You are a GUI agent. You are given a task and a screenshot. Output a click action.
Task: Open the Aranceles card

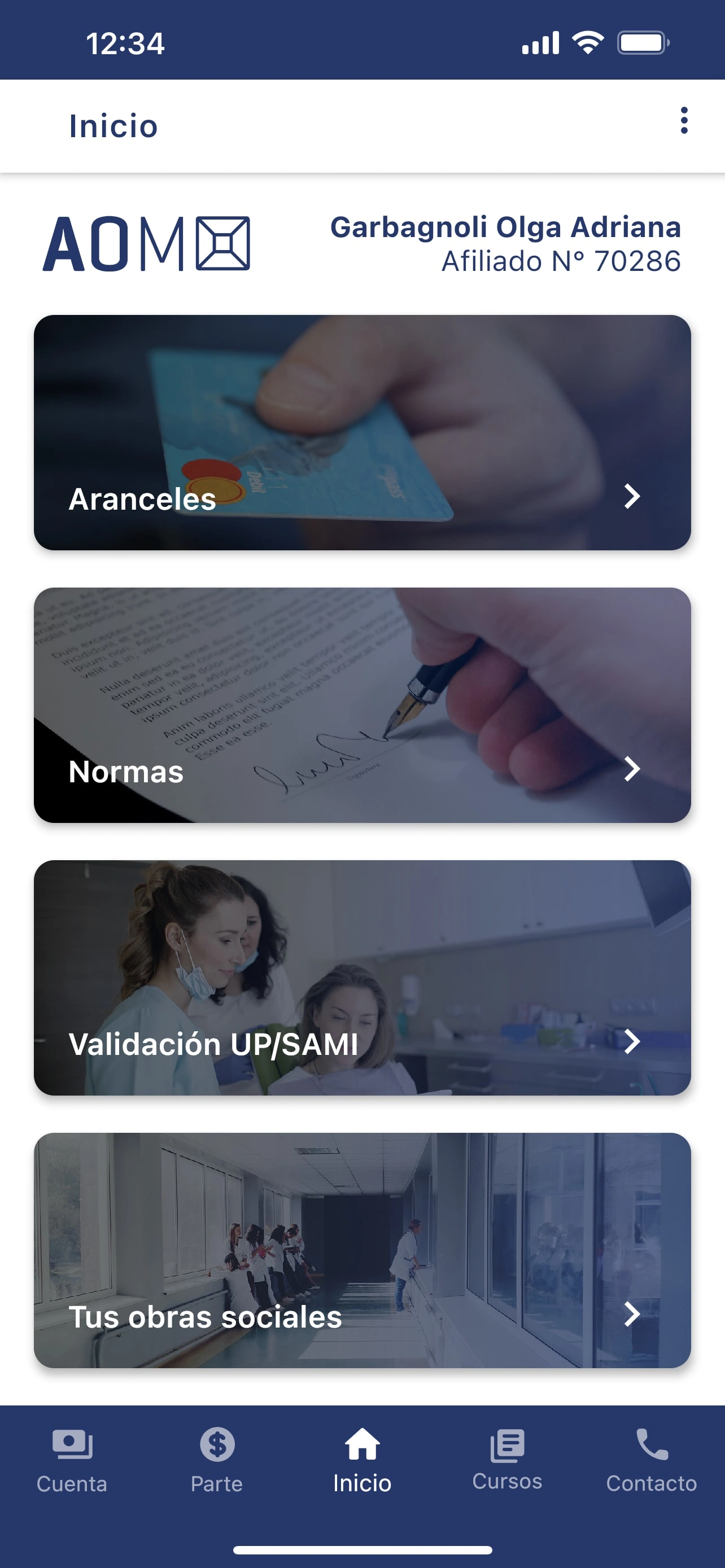coord(362,433)
